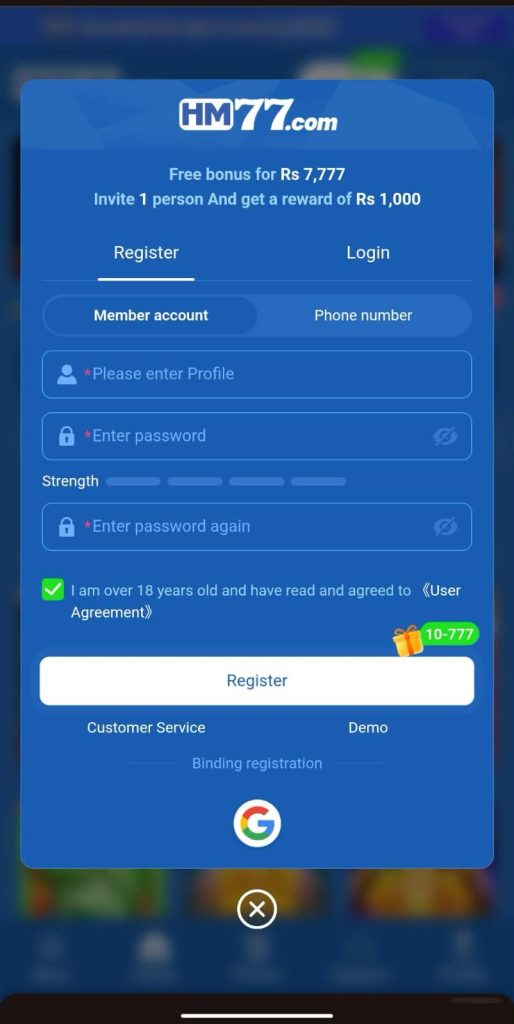514x1024 pixels.
Task: Select the Register tab
Action: (146, 253)
